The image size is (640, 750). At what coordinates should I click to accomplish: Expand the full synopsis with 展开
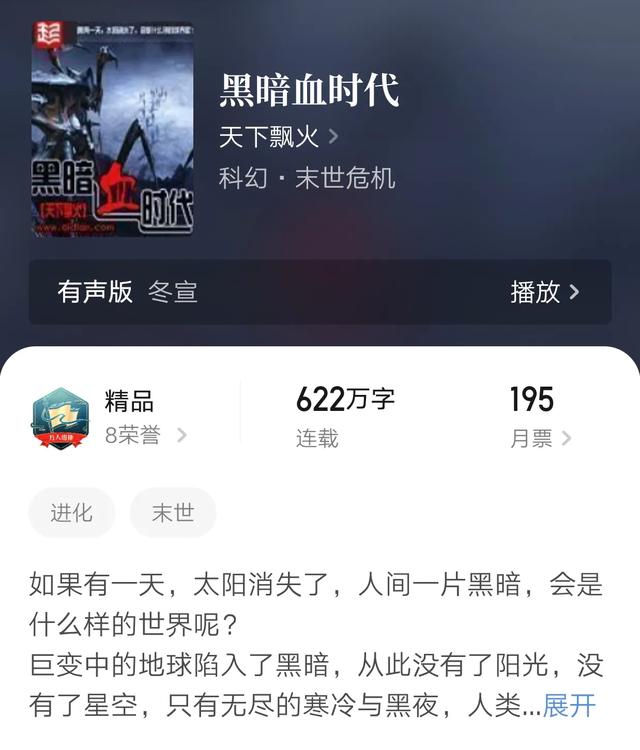click(x=569, y=705)
